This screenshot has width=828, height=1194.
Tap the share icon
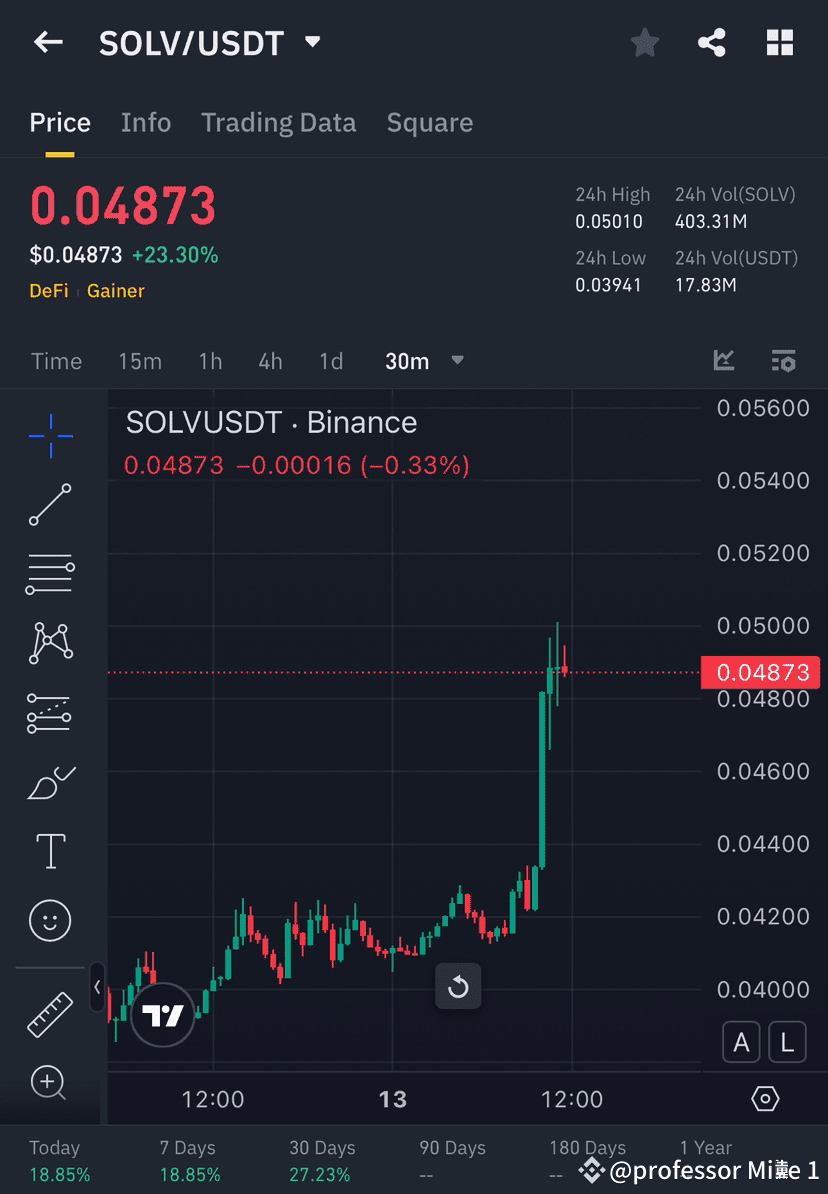pyautogui.click(x=712, y=42)
